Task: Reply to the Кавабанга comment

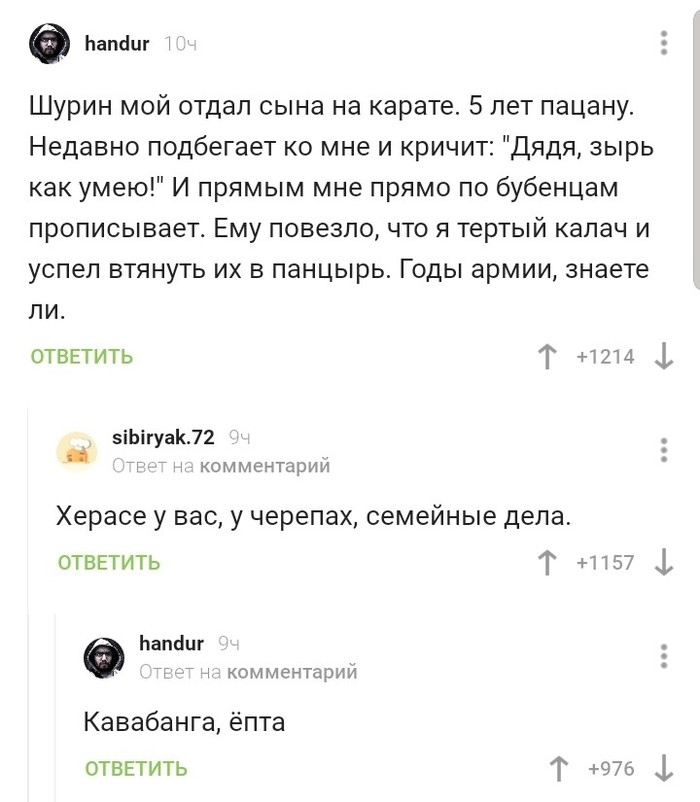Action: pyautogui.click(x=136, y=768)
